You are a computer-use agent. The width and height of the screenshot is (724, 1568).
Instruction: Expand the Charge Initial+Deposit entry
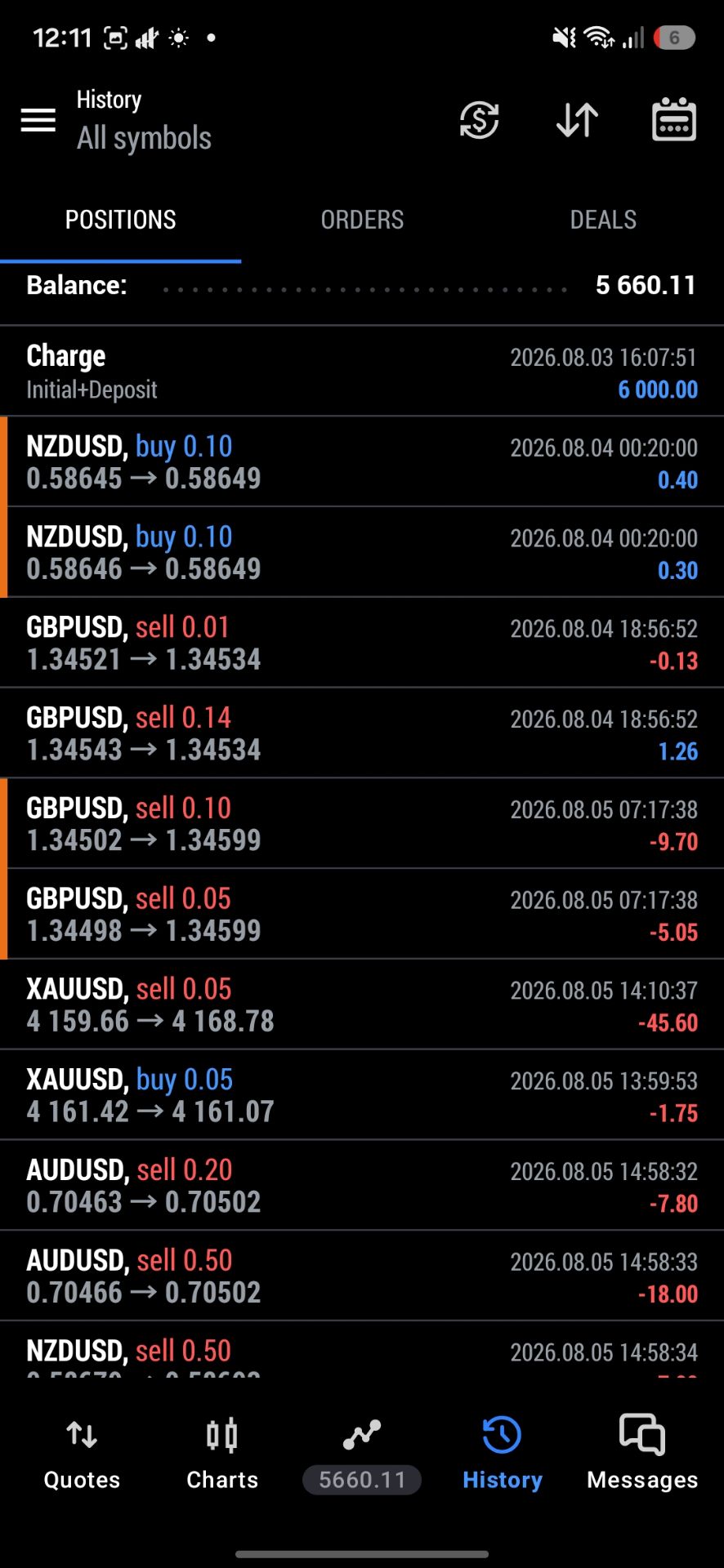[x=362, y=372]
